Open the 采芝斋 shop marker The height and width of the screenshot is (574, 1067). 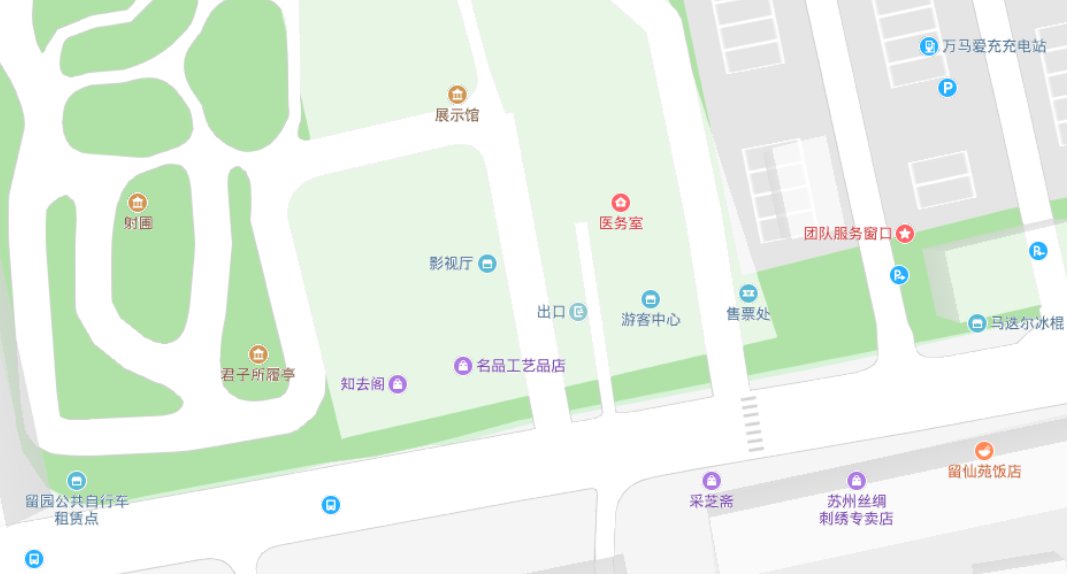pyautogui.click(x=711, y=481)
